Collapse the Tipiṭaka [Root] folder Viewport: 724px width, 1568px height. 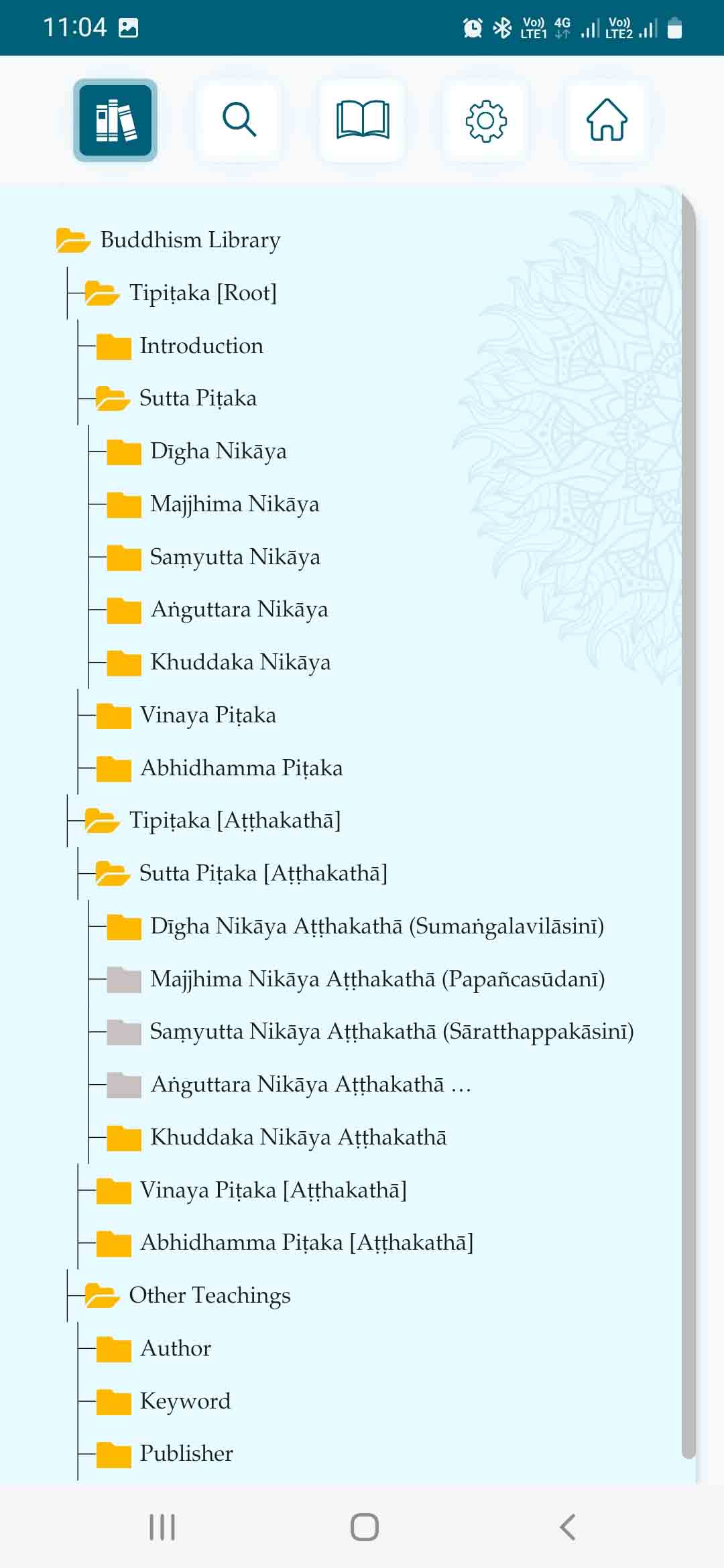(202, 293)
